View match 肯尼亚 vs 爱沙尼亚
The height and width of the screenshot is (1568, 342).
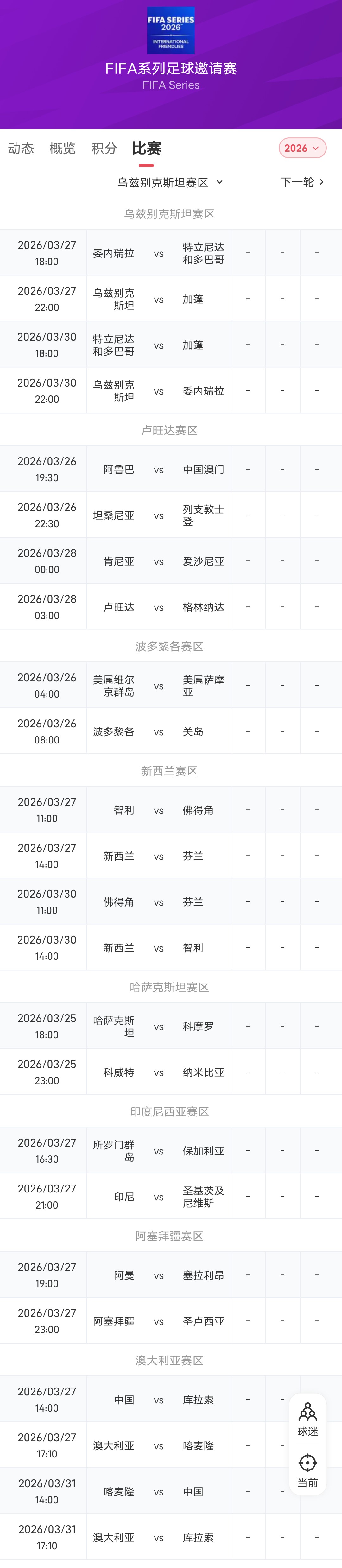(158, 561)
